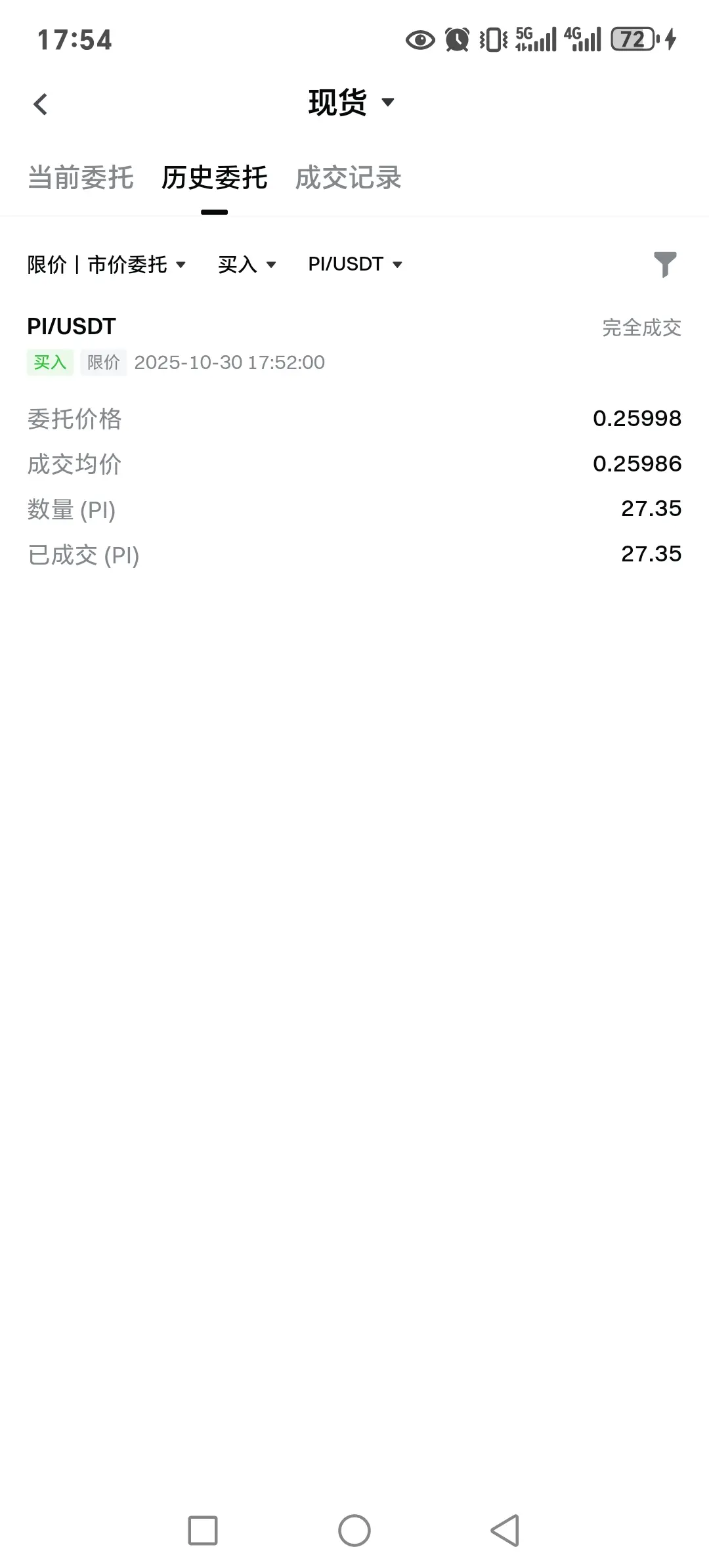Open the 限价 | 市价委托 order type dropdown
Image resolution: width=709 pixels, height=1568 pixels.
(x=106, y=265)
